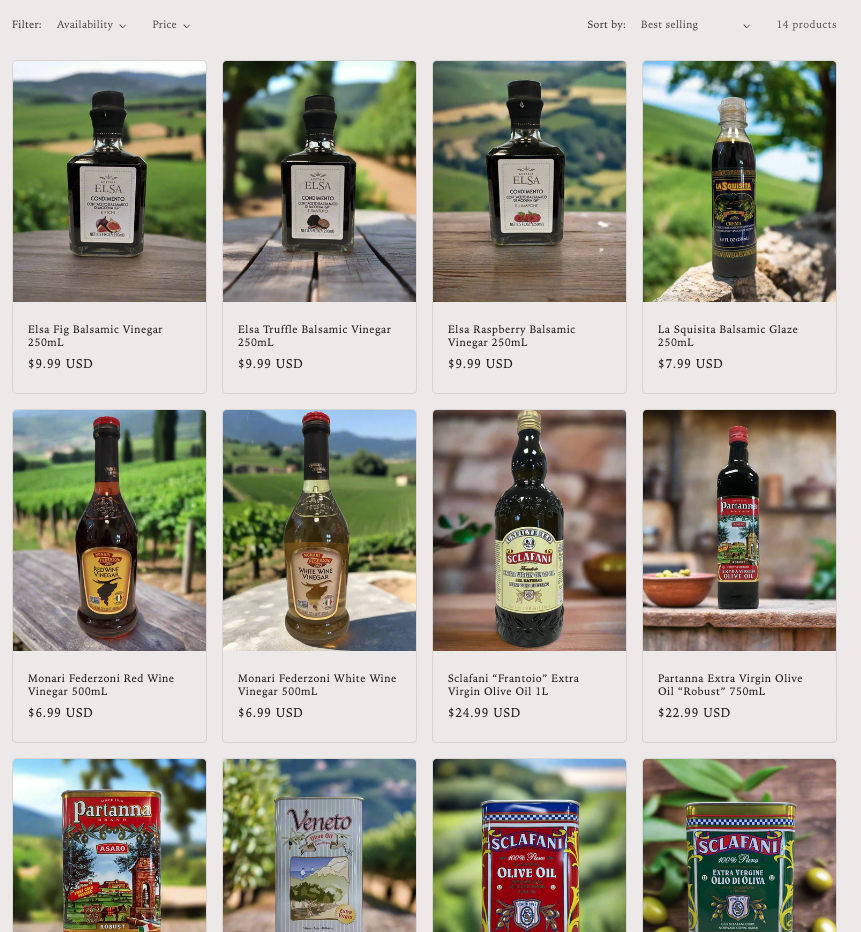Open the Best selling sort dropdown
This screenshot has height=932, width=861.
694,25
